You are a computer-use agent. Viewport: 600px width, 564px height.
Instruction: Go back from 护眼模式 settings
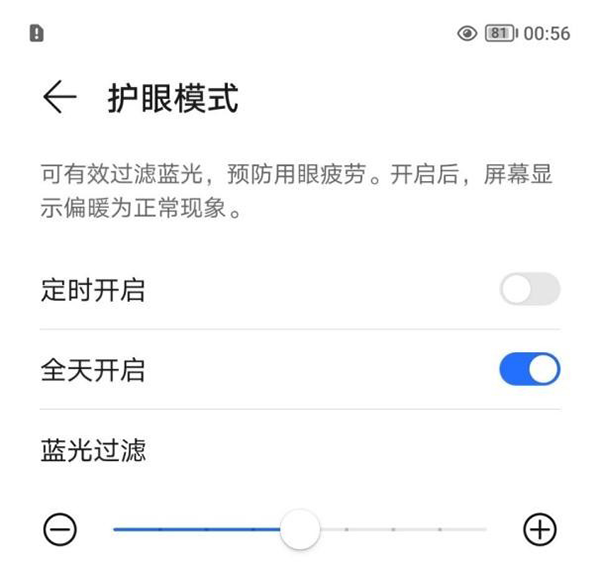(60, 98)
